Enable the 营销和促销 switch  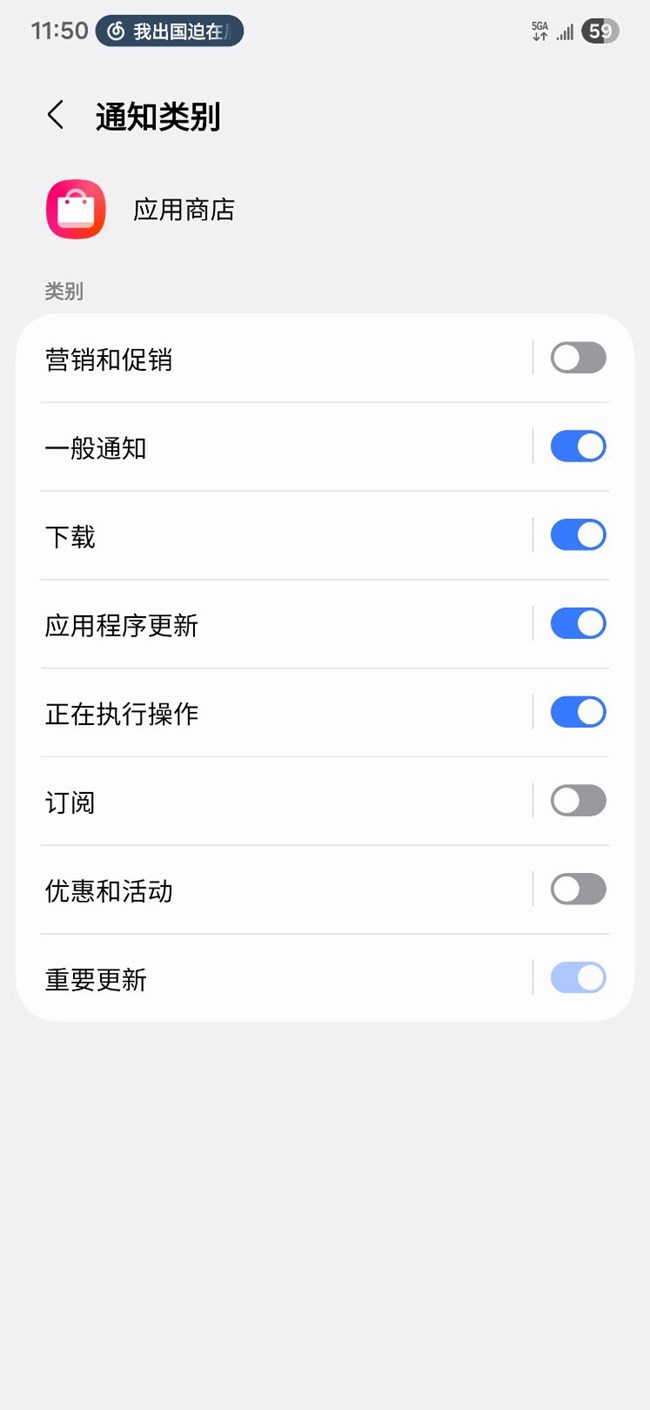pos(578,358)
